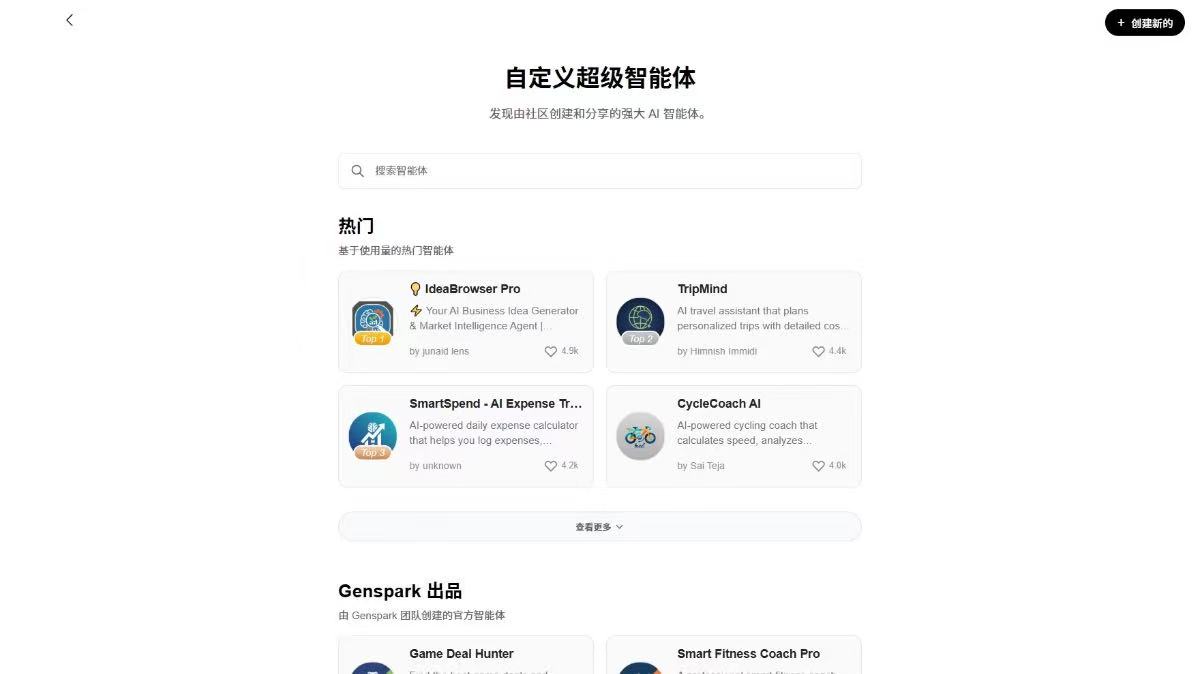Expand 查看更多 under popular agents

tap(599, 527)
